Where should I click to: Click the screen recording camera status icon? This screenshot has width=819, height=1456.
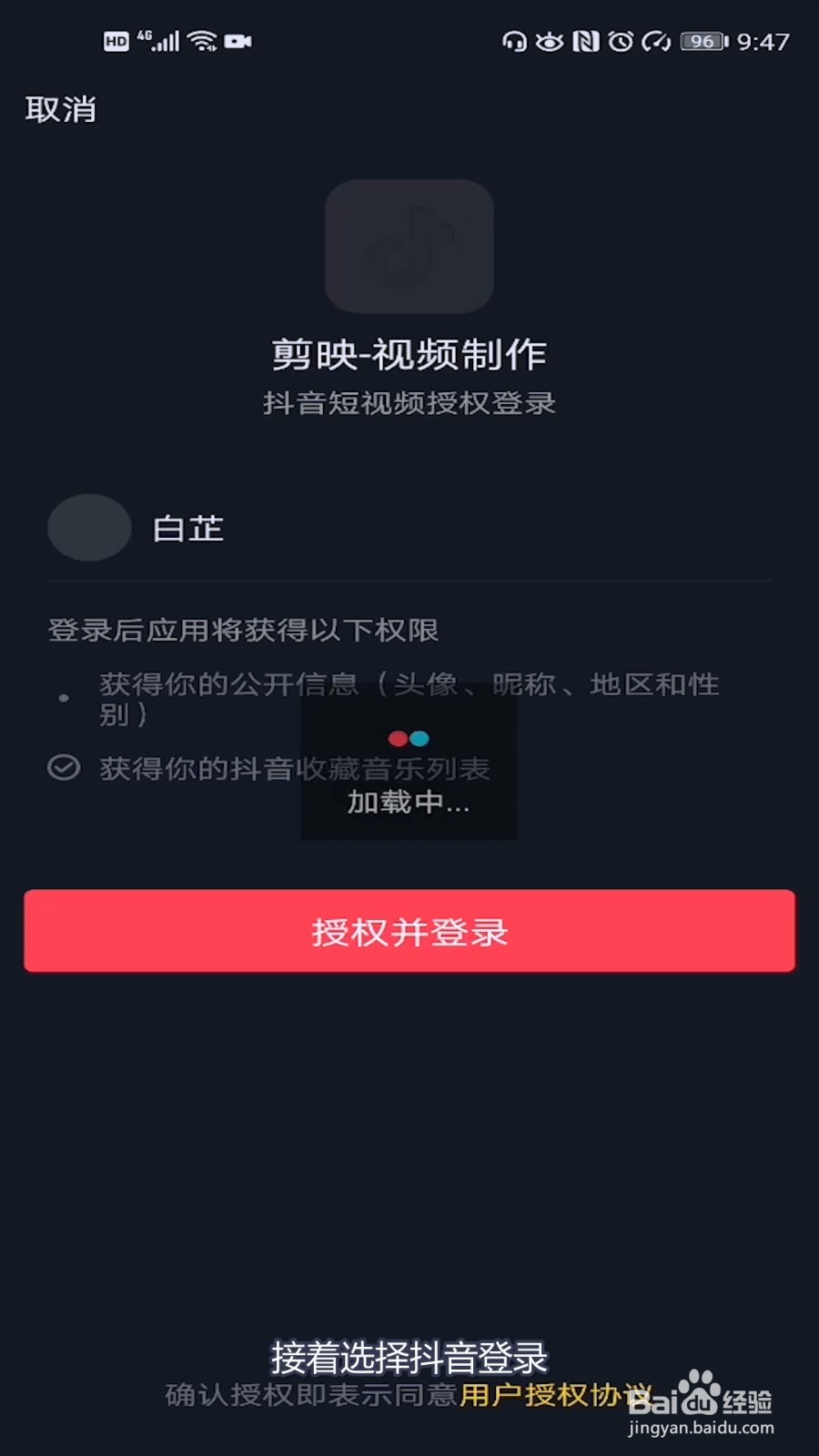(238, 42)
